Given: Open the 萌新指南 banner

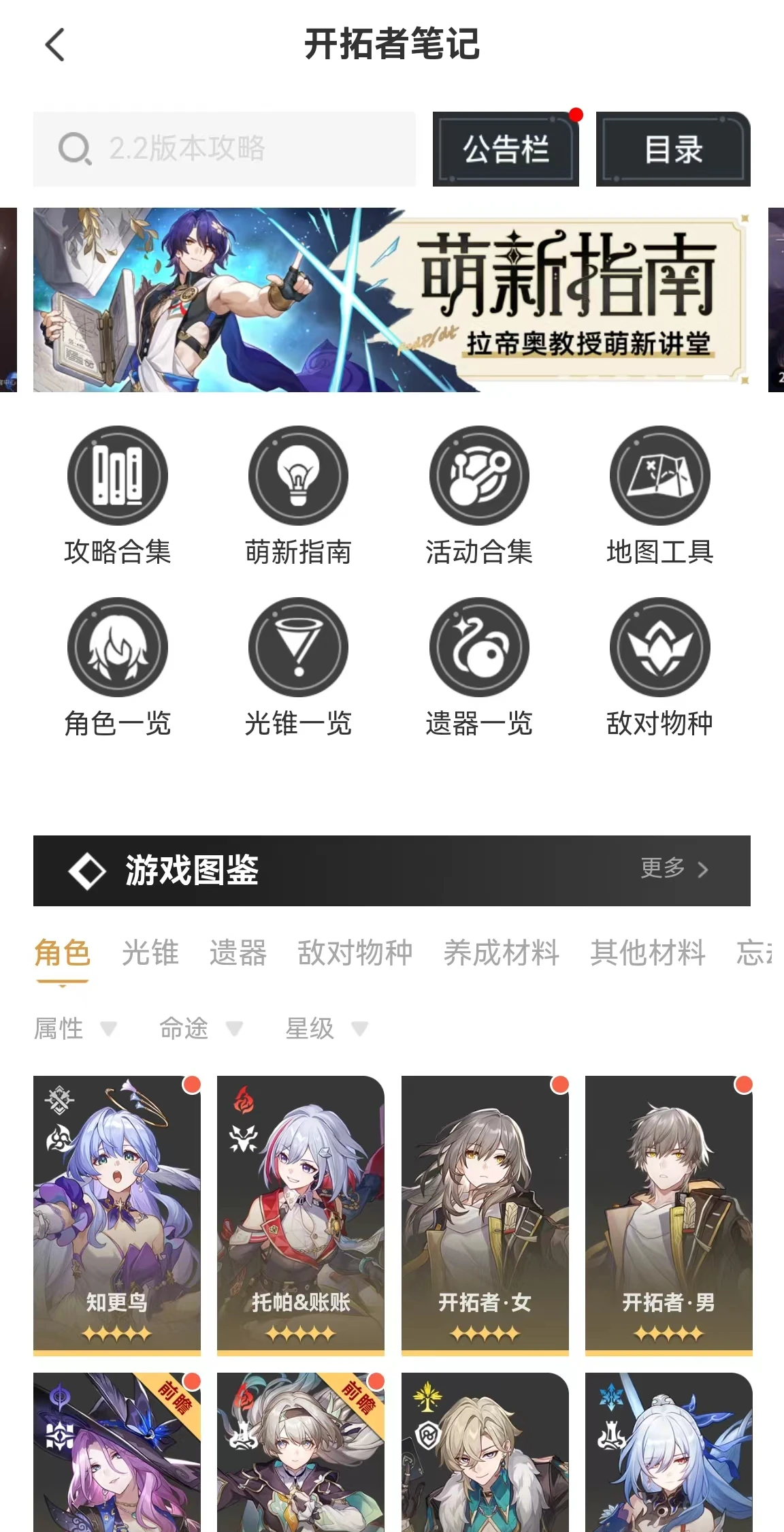Looking at the screenshot, I should [x=392, y=300].
